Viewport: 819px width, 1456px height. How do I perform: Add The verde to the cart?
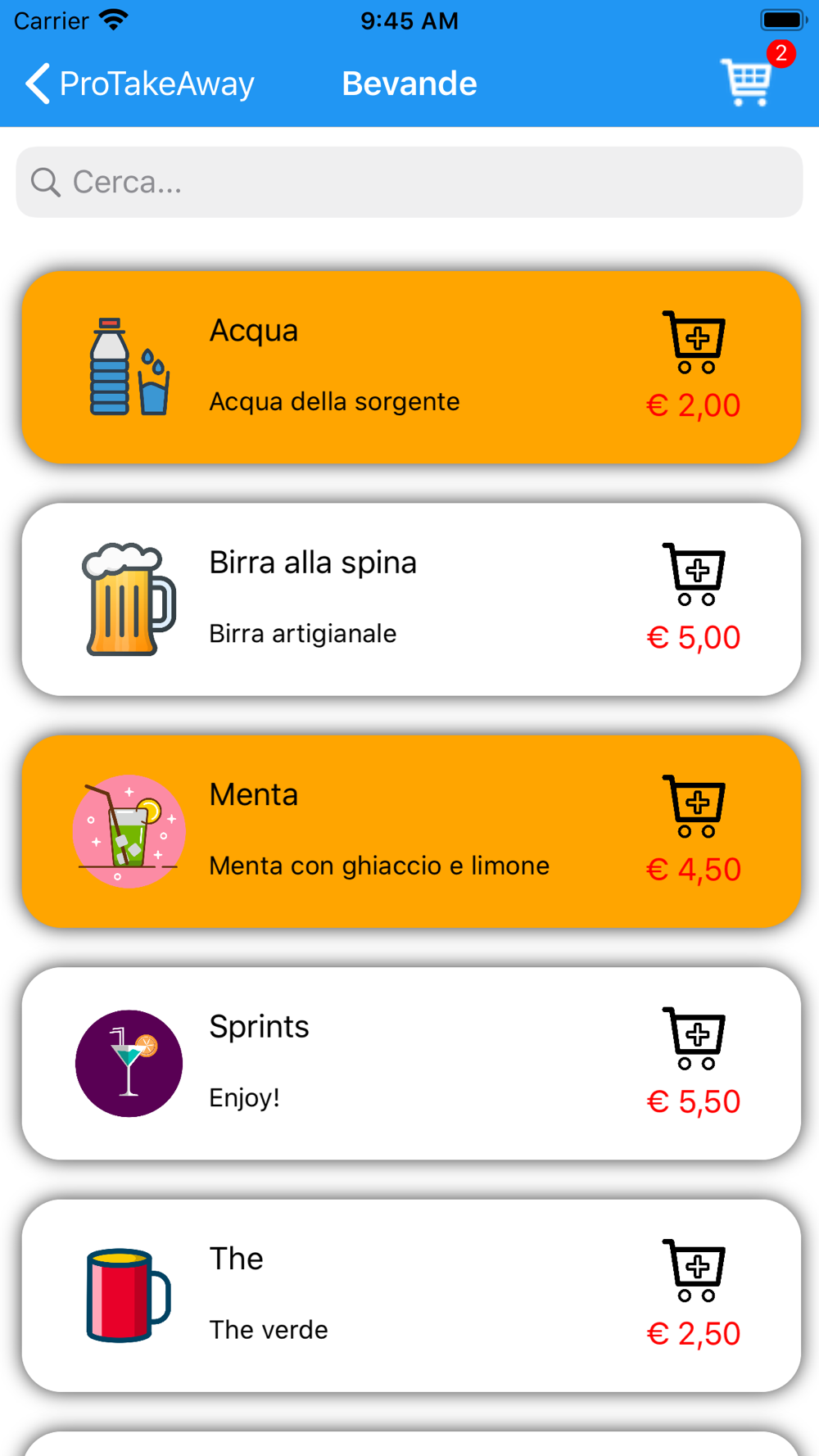pos(695,1271)
